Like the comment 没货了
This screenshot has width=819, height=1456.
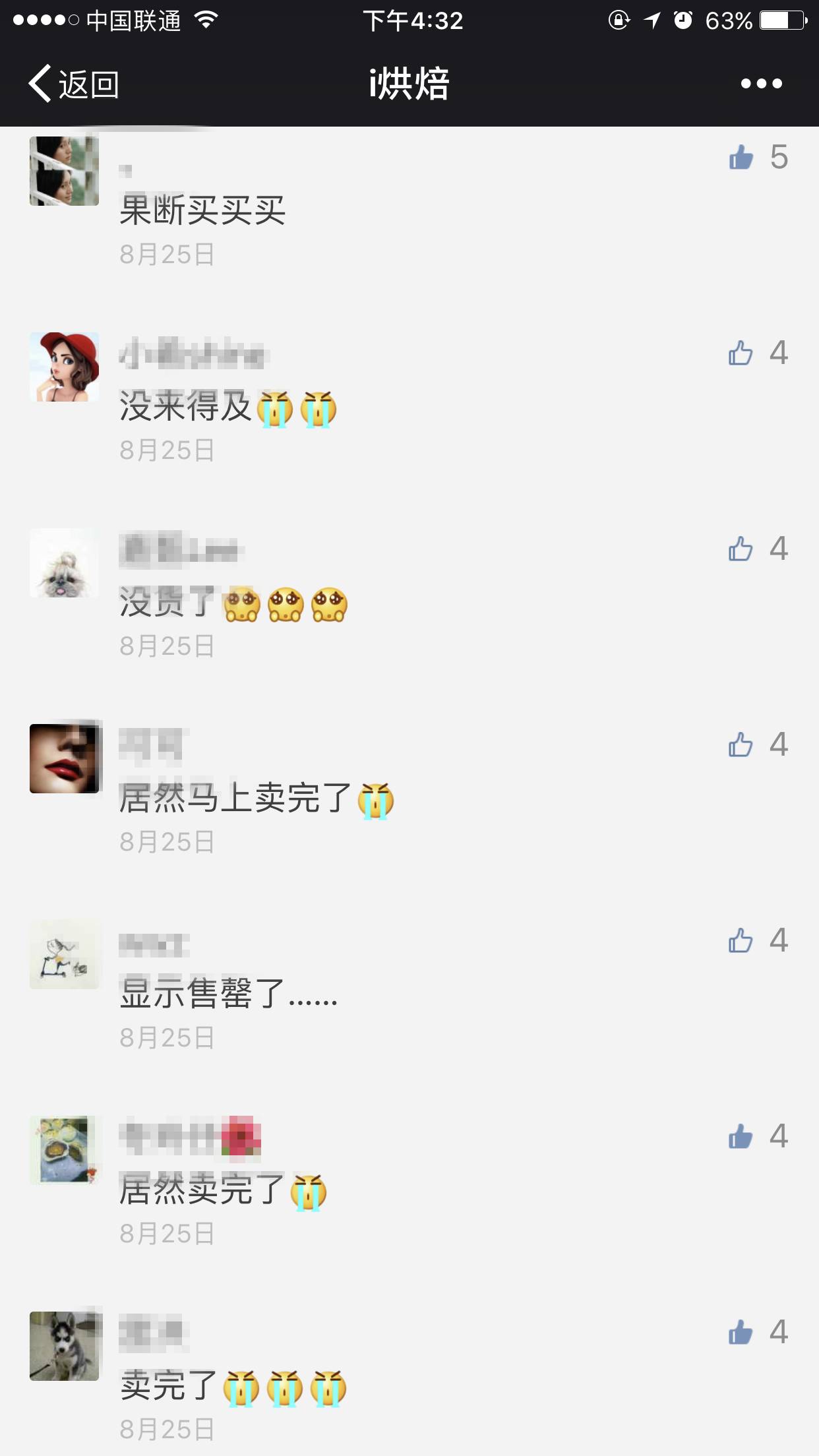point(741,549)
